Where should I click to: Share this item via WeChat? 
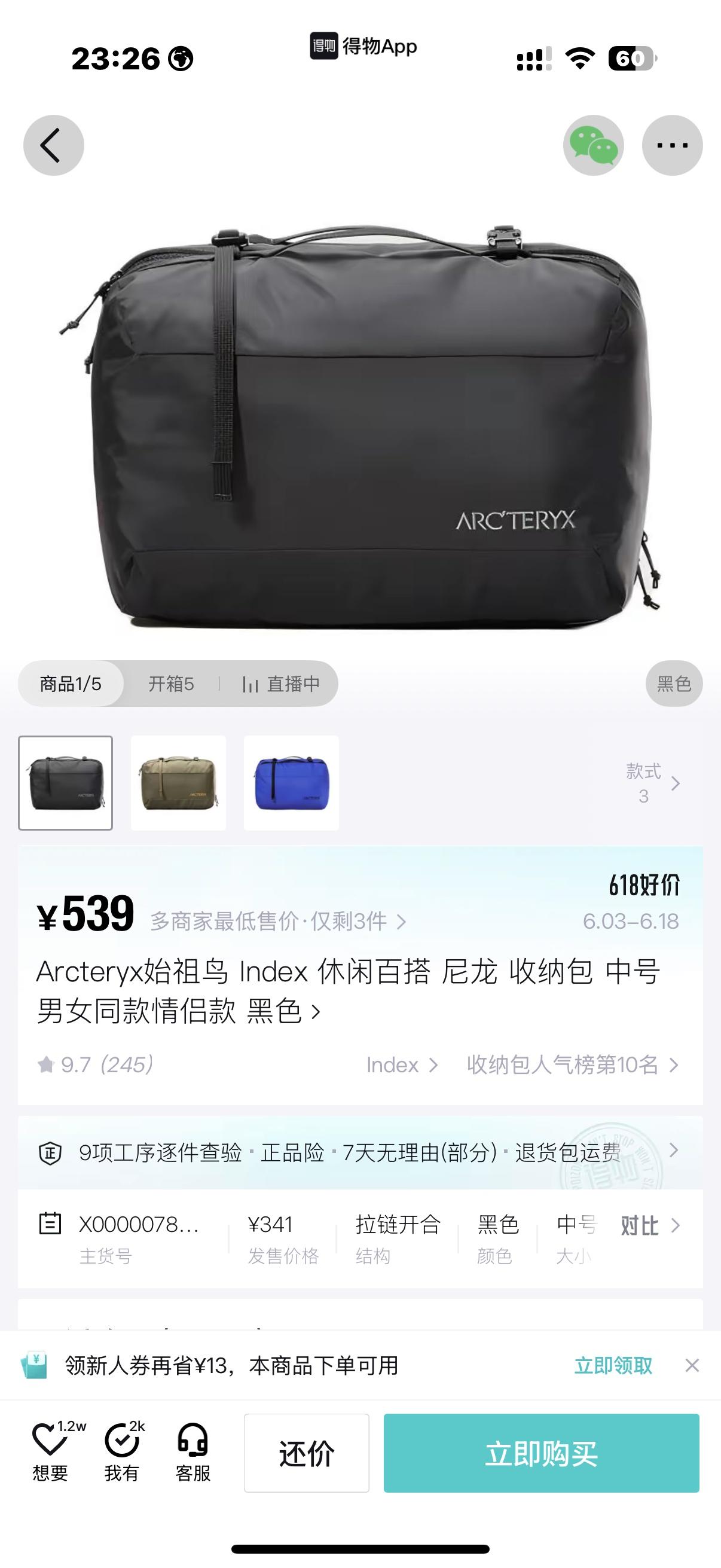(592, 145)
